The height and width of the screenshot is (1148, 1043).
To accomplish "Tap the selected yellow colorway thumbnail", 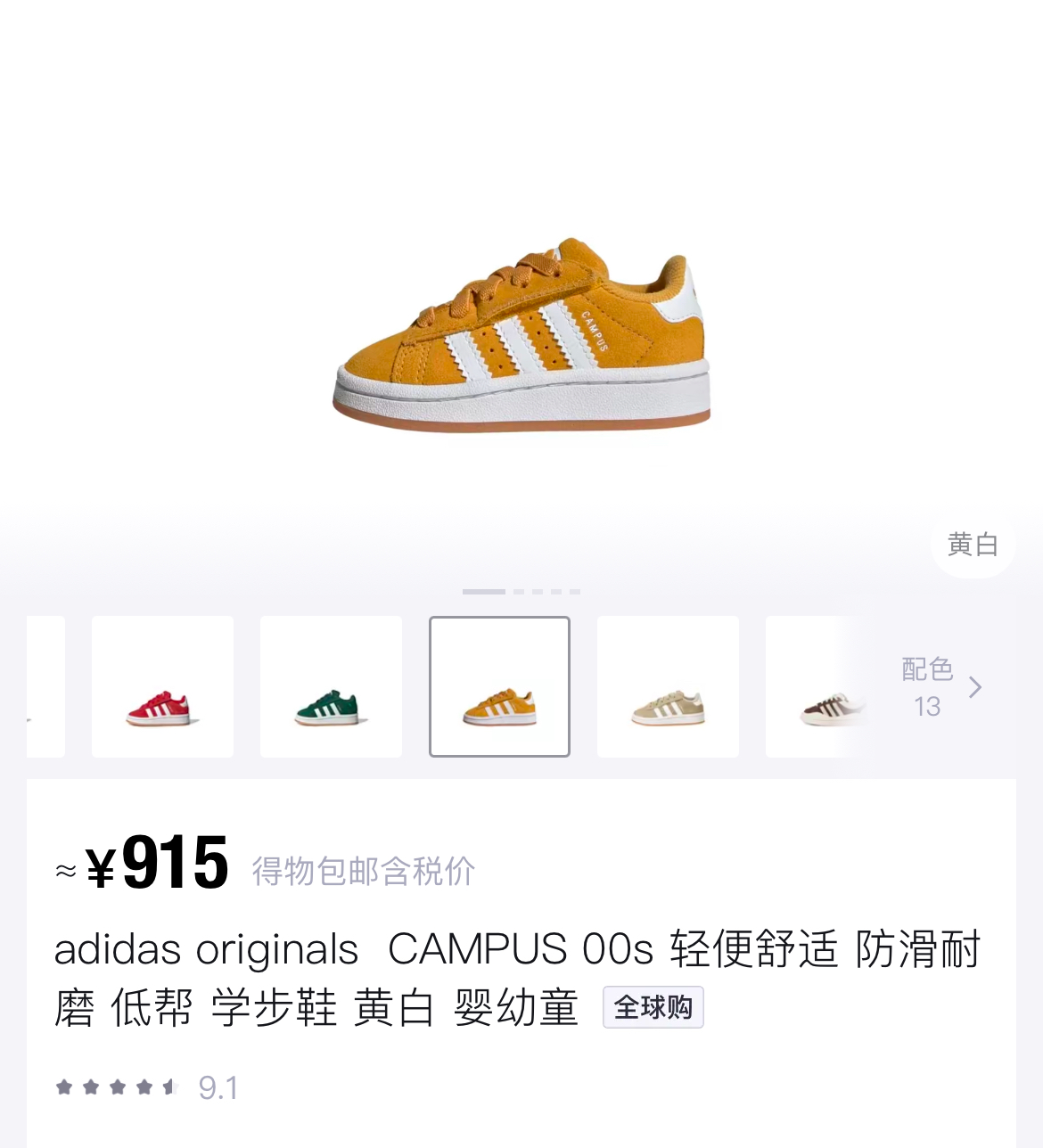I will coord(499,686).
